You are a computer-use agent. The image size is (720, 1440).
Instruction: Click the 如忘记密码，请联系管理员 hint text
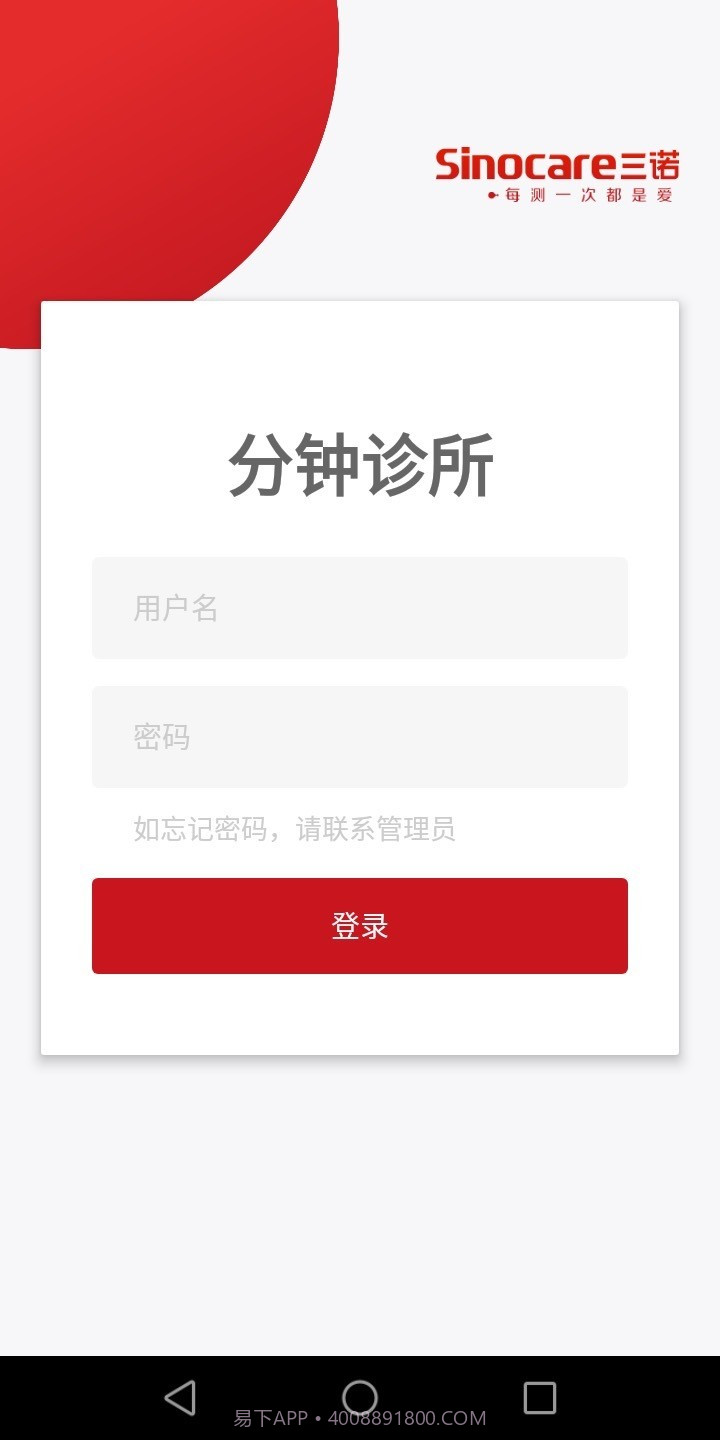pyautogui.click(x=293, y=830)
